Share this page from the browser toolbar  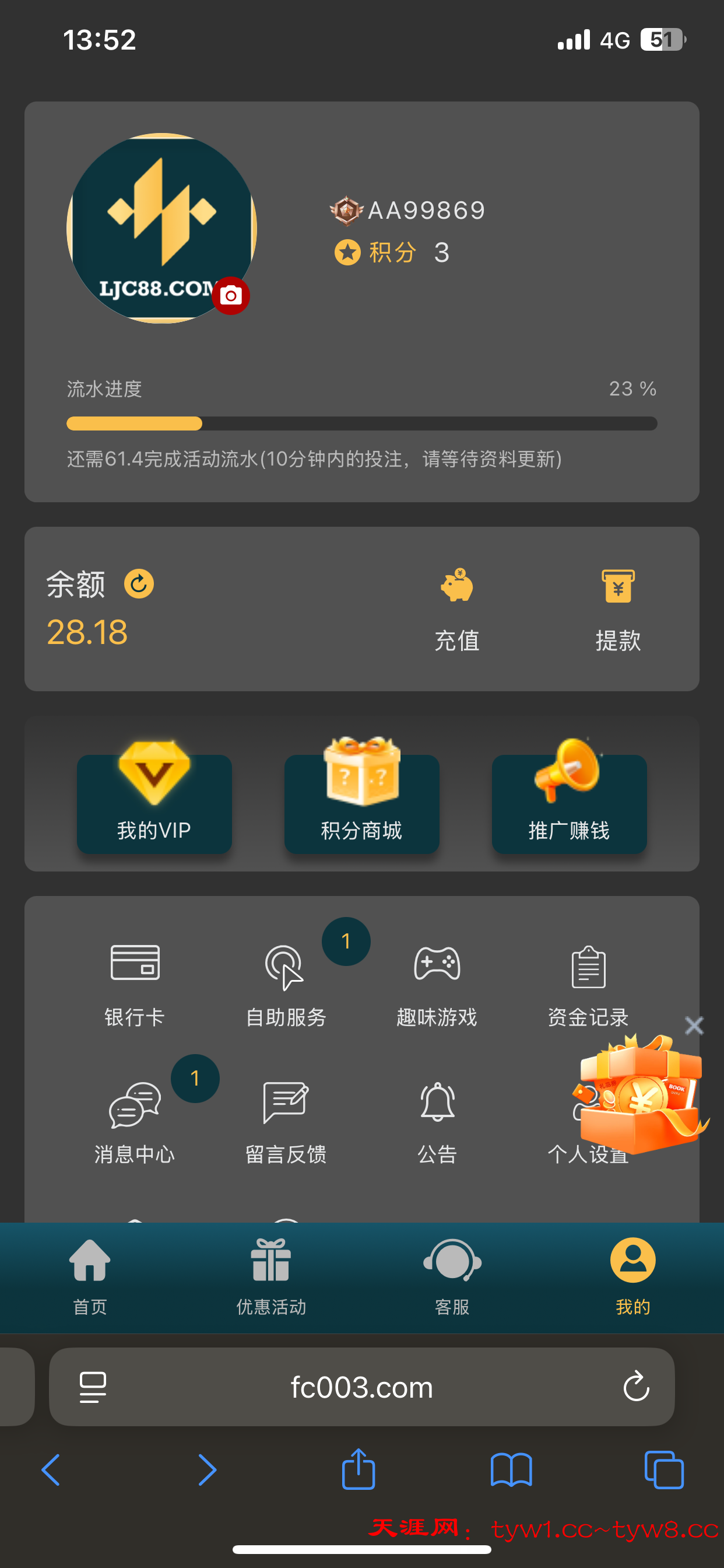tap(359, 1470)
